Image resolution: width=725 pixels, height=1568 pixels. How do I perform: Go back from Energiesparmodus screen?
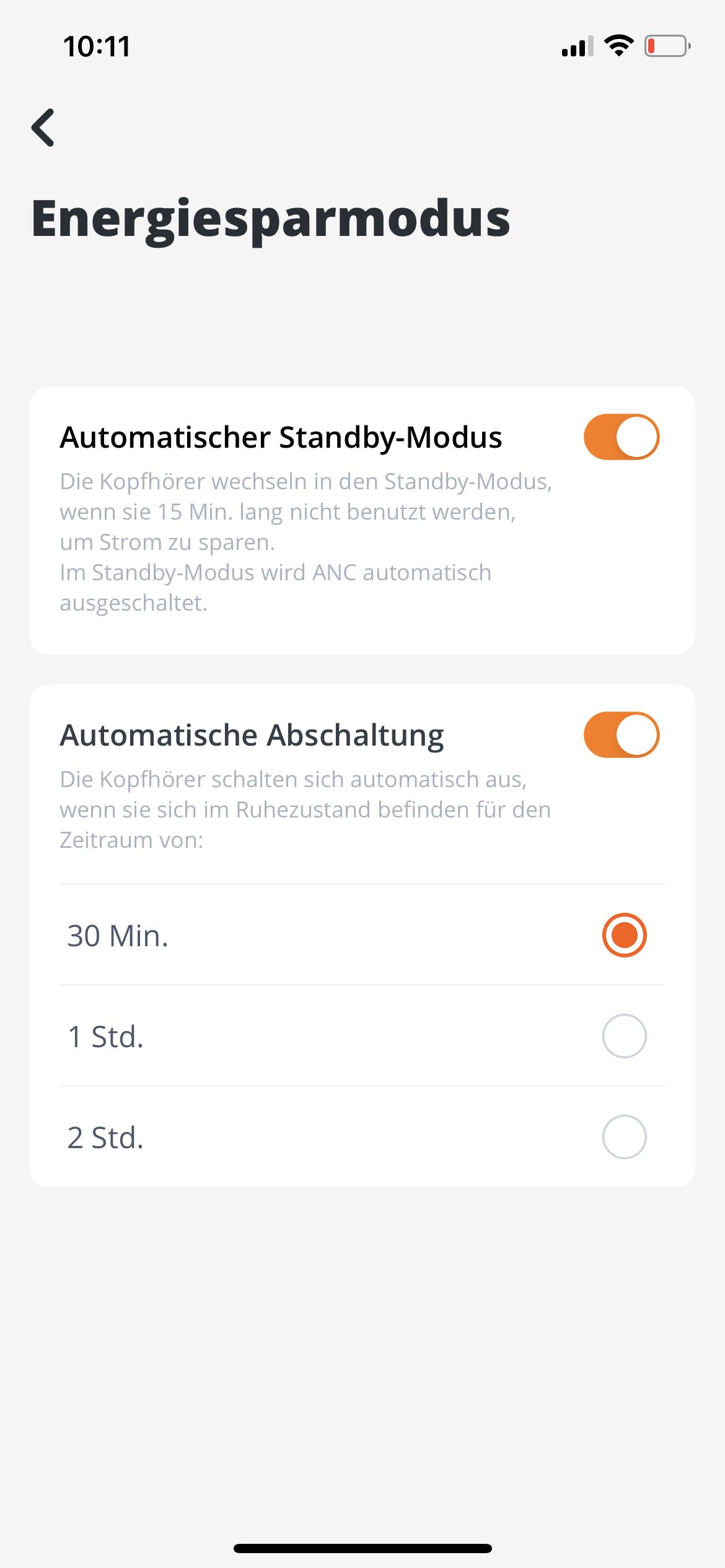coord(43,128)
